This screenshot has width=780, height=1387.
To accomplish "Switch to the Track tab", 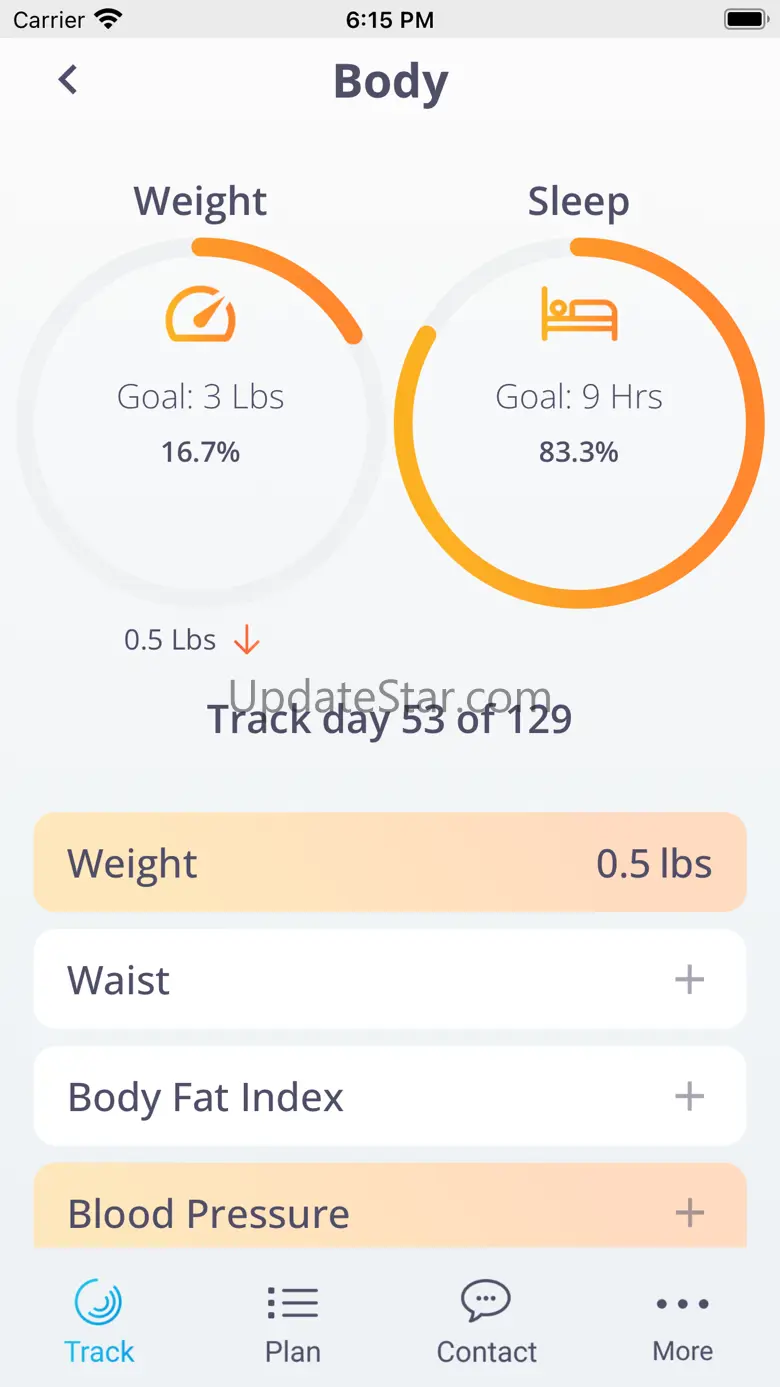I will (x=98, y=1321).
